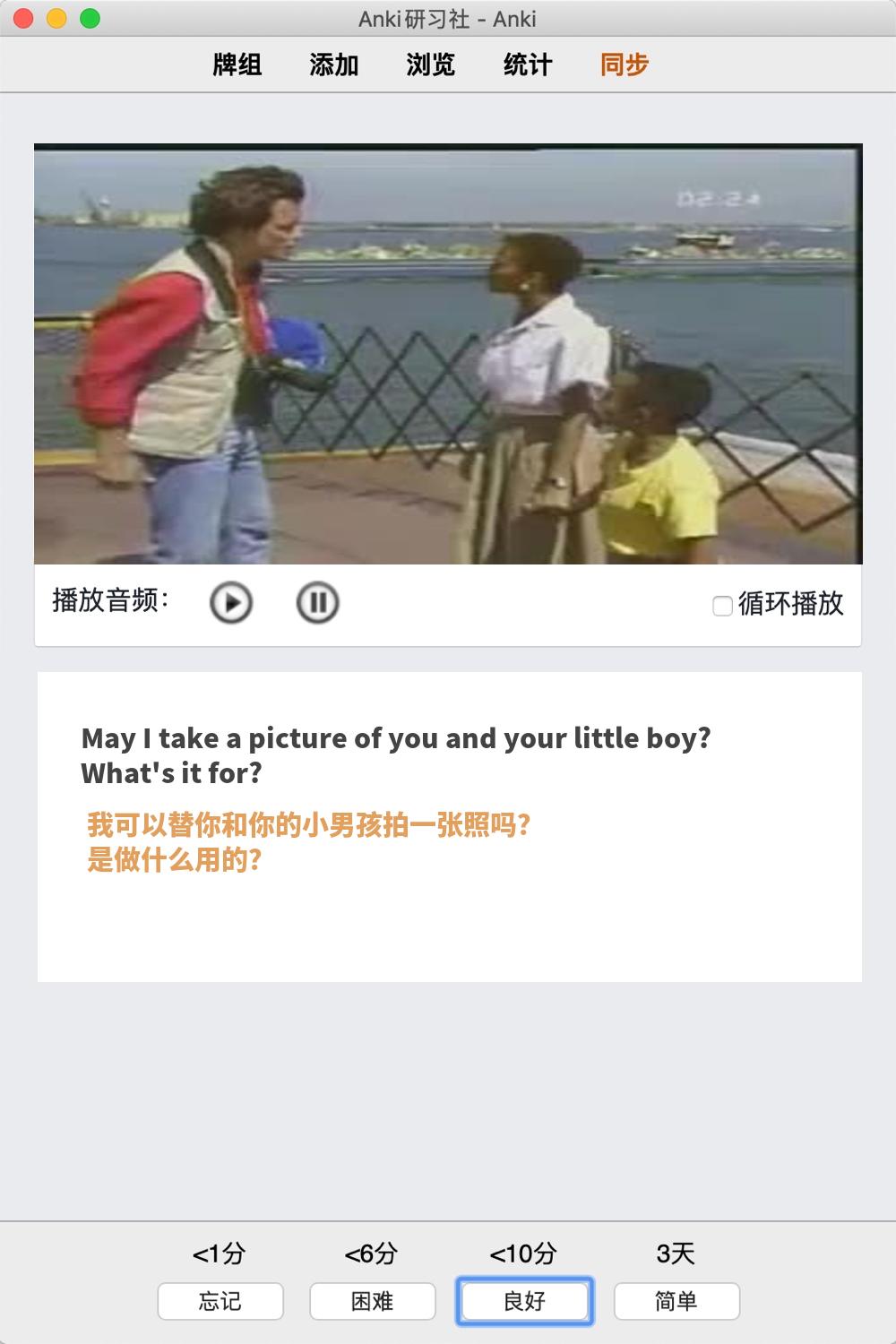The image size is (896, 1344).
Task: Open 添加 to add a card
Action: tap(334, 65)
